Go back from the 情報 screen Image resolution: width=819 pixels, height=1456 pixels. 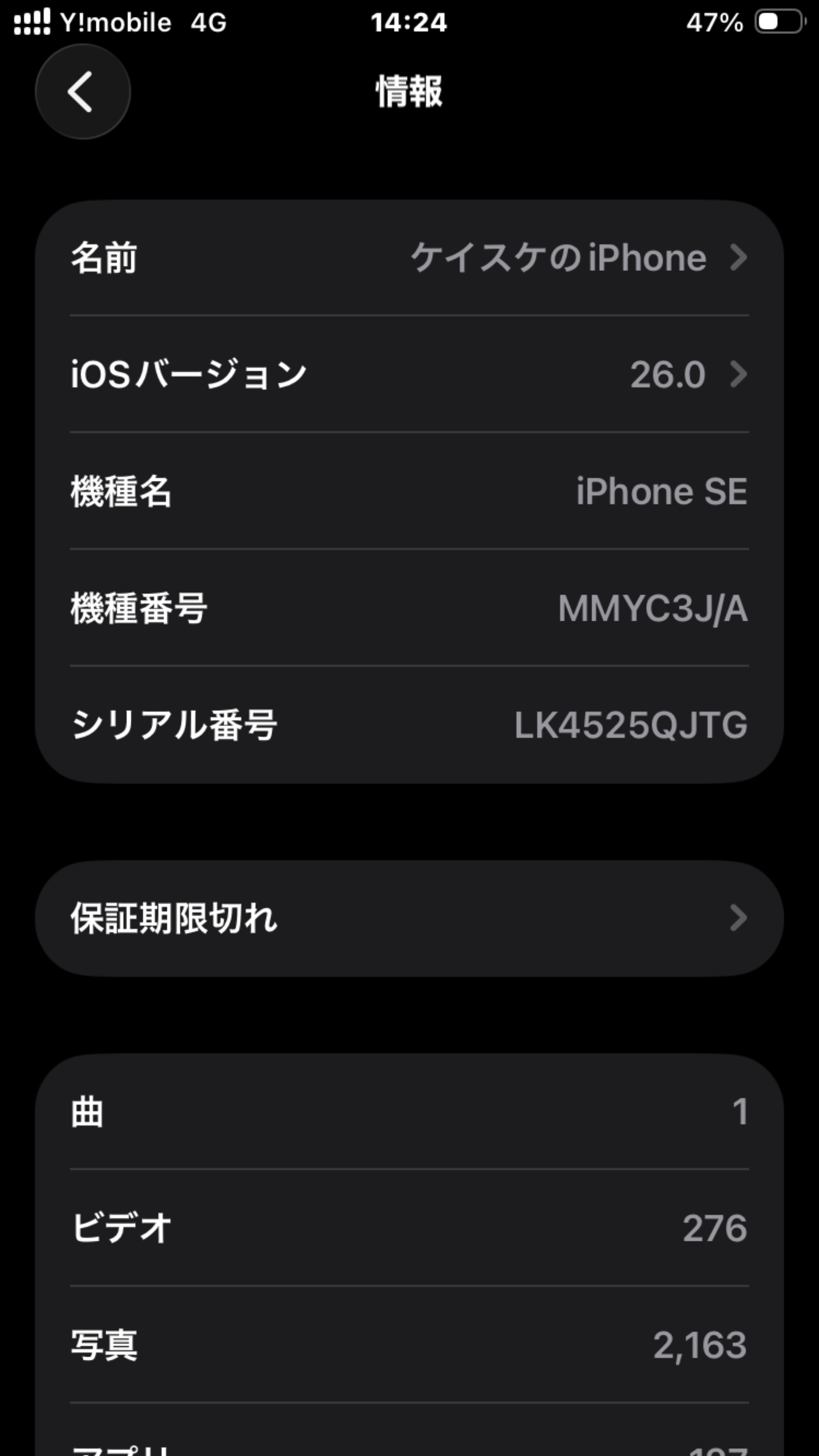pyautogui.click(x=83, y=92)
